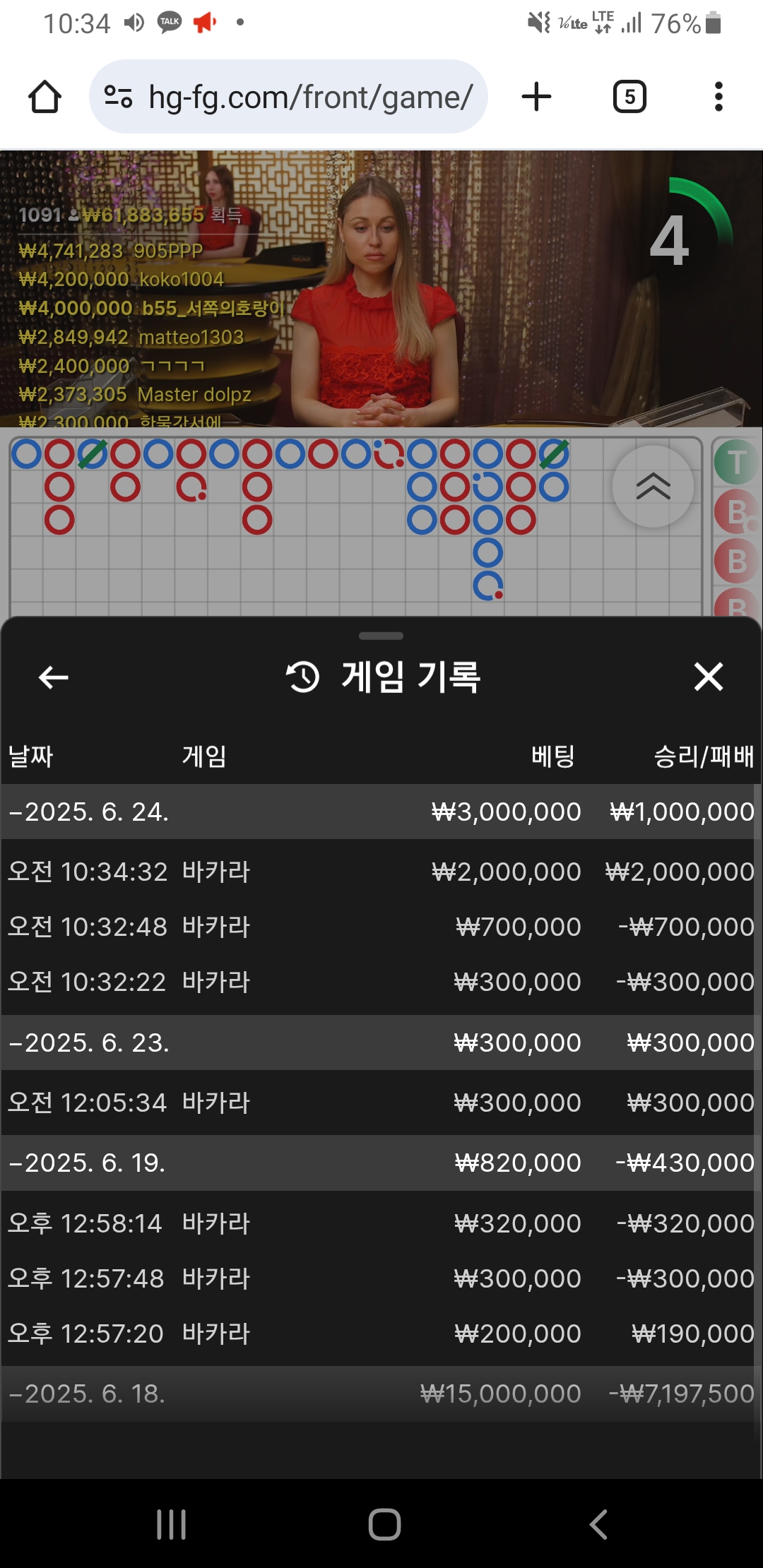Open a new browser tab

pos(536,97)
